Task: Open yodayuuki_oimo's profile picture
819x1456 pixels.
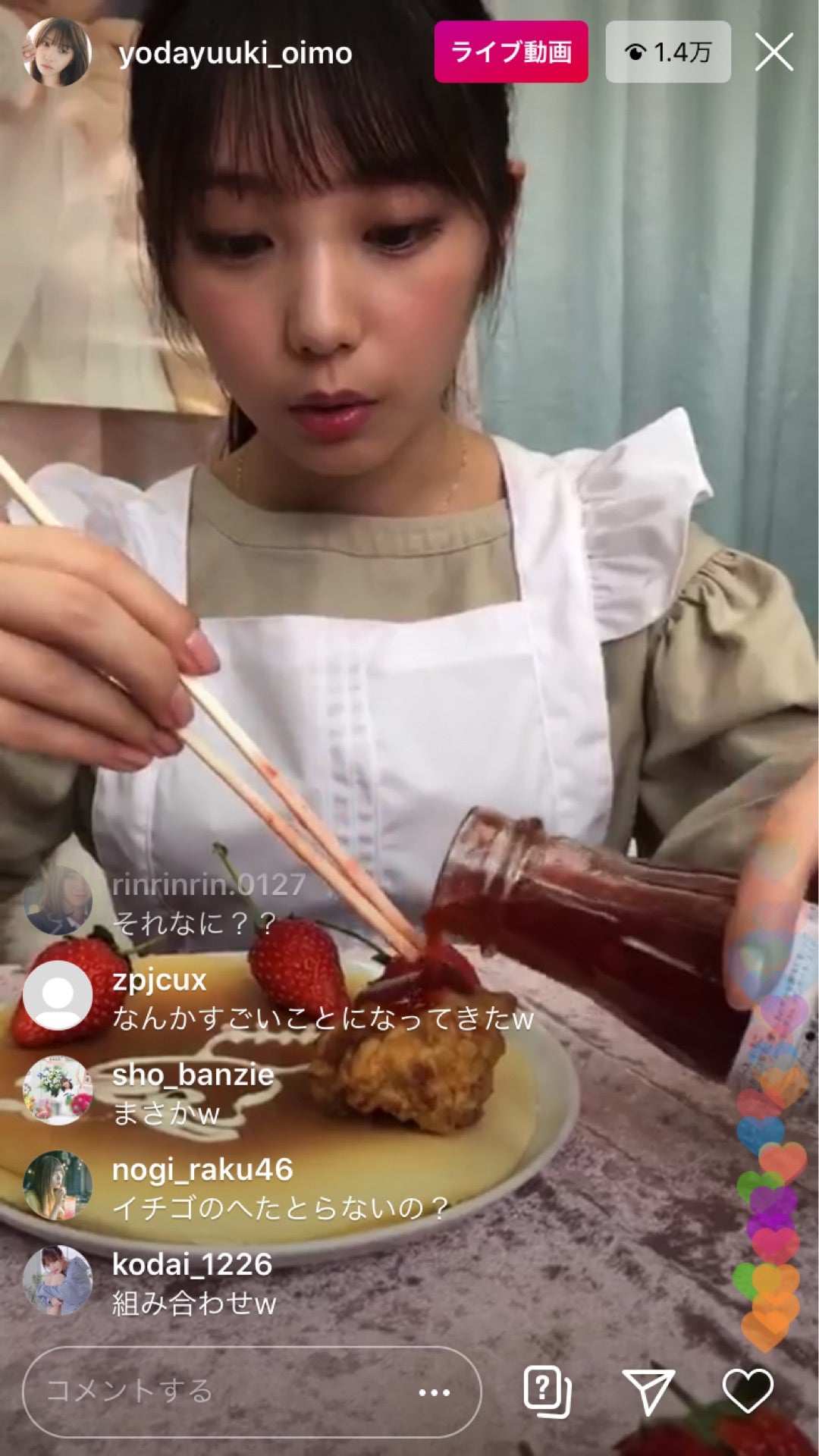Action: pos(57,52)
